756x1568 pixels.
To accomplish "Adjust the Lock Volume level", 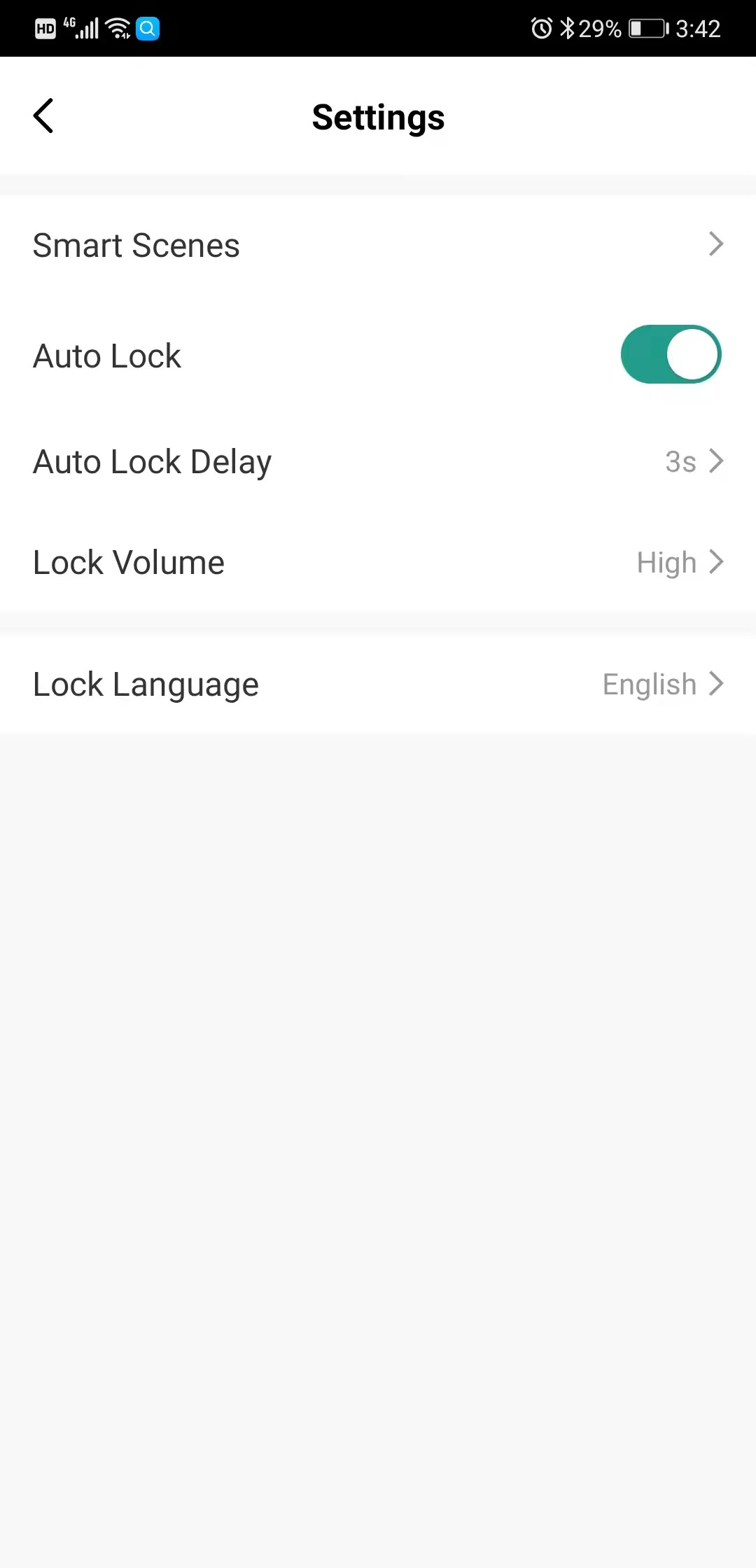I will coord(378,563).
